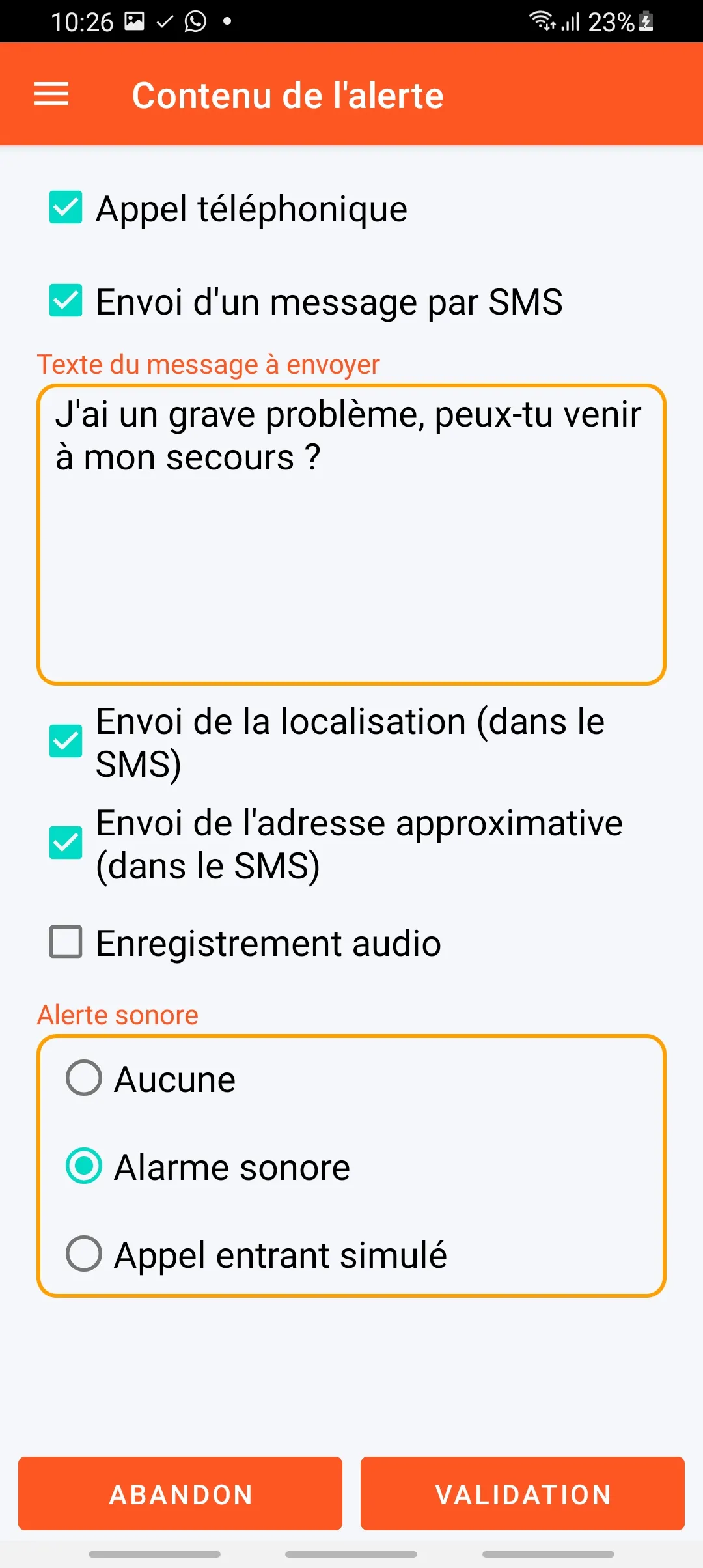Tap the ABANDON button
The image size is (703, 1568).
[x=180, y=1494]
